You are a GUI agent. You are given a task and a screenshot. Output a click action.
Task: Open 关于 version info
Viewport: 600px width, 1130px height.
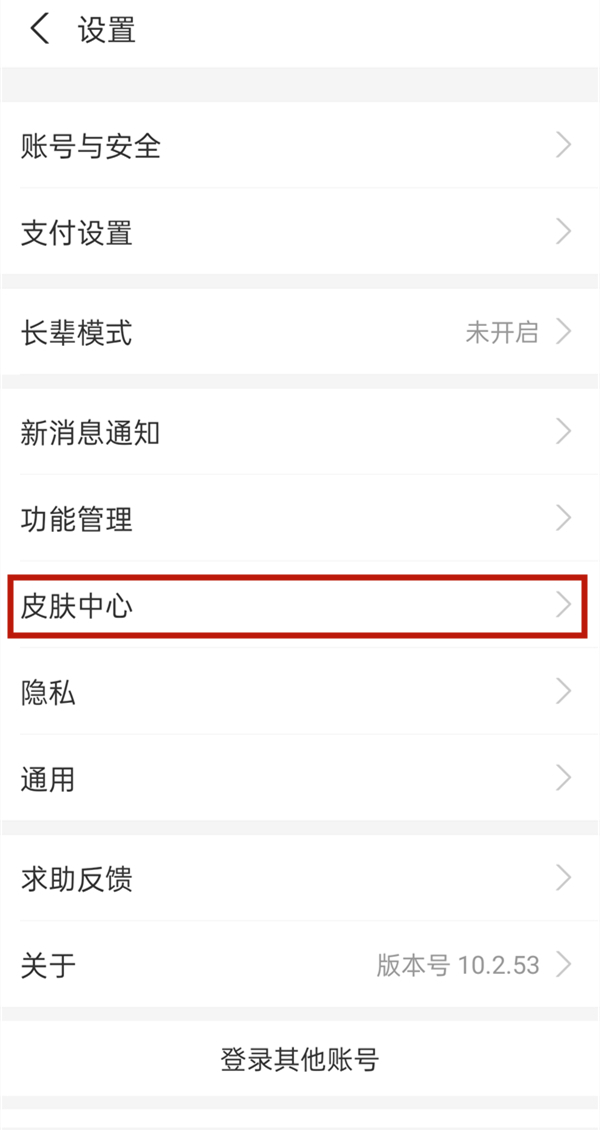(x=300, y=964)
